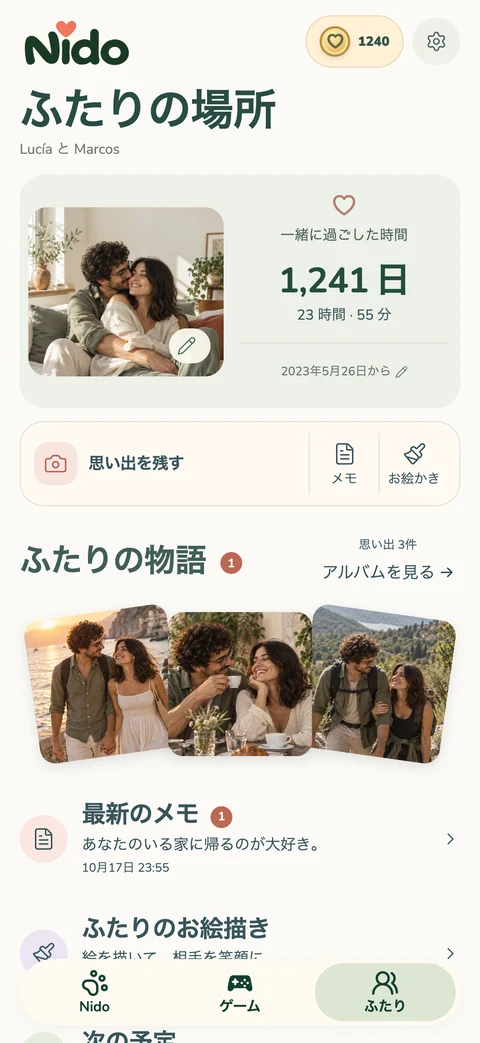Open お絵かき drawing tool
This screenshot has width=480, height=1043.
coord(414,464)
